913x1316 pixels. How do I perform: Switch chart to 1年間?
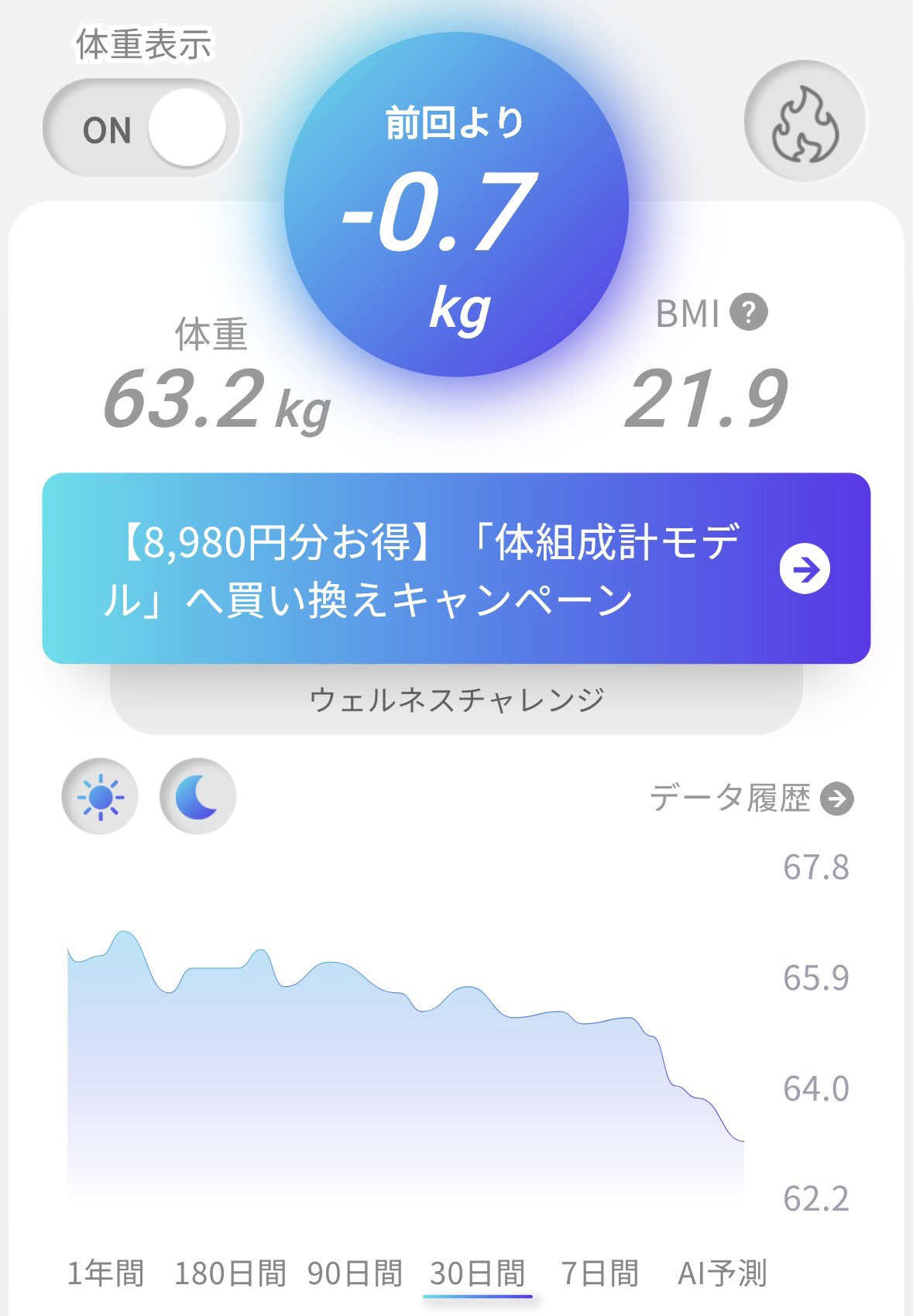pyautogui.click(x=105, y=1273)
